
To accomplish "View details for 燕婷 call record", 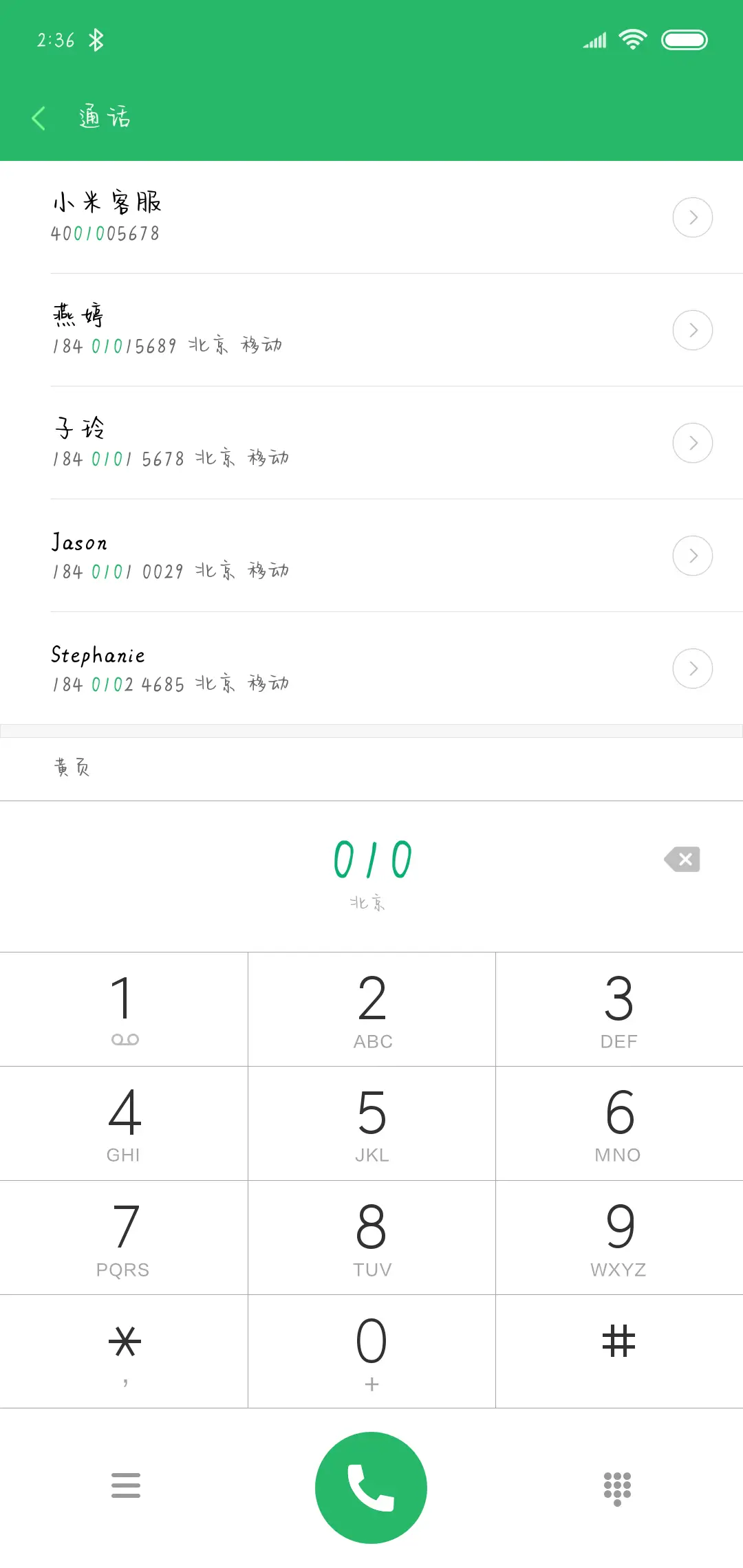I will point(693,330).
